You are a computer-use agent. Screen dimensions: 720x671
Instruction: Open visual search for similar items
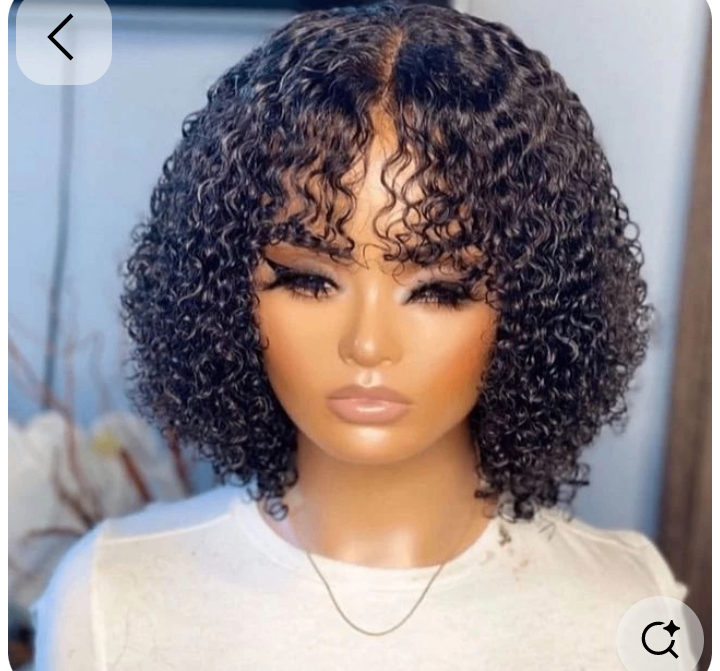[x=660, y=637]
